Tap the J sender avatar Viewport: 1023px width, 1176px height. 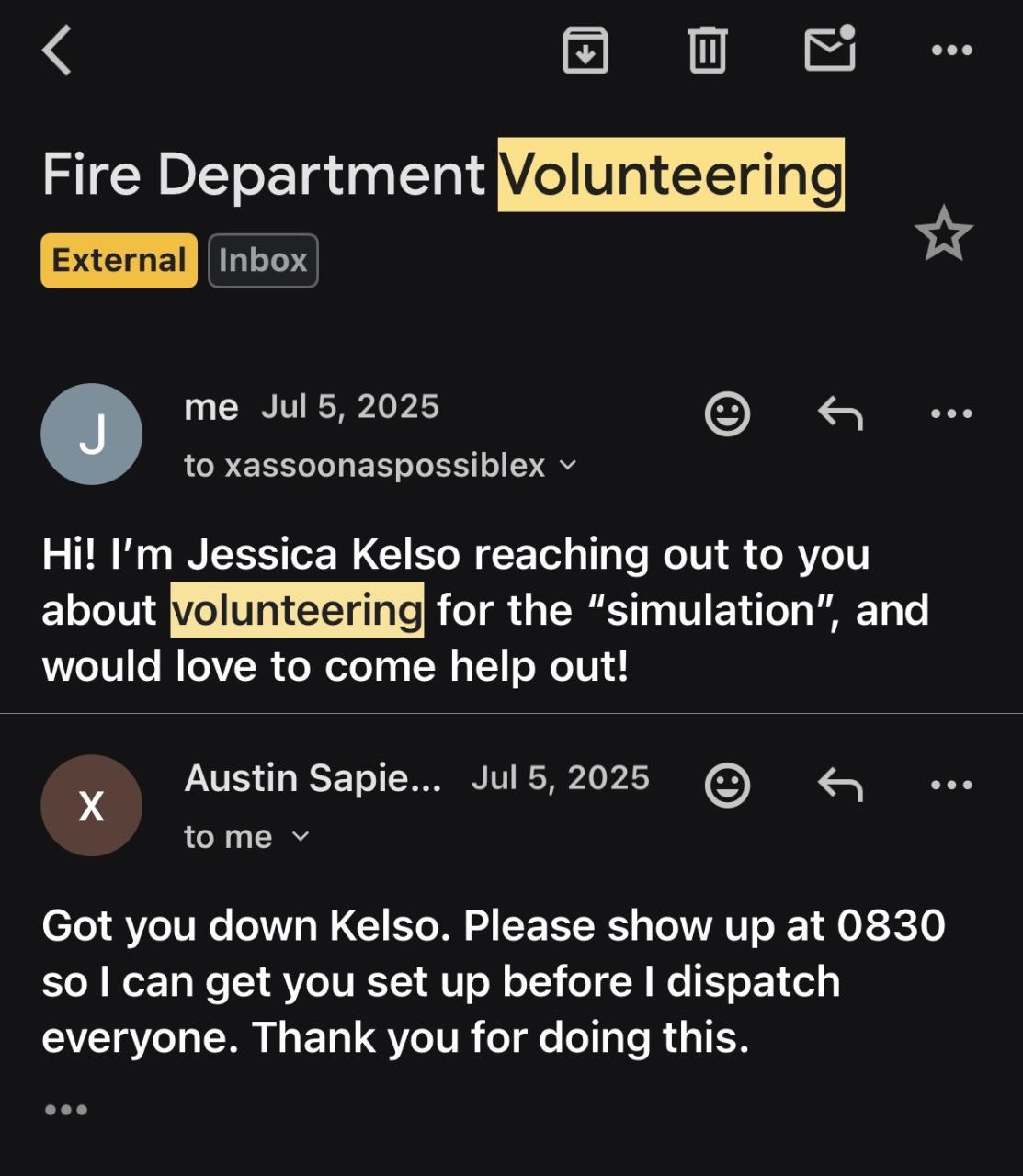[91, 434]
